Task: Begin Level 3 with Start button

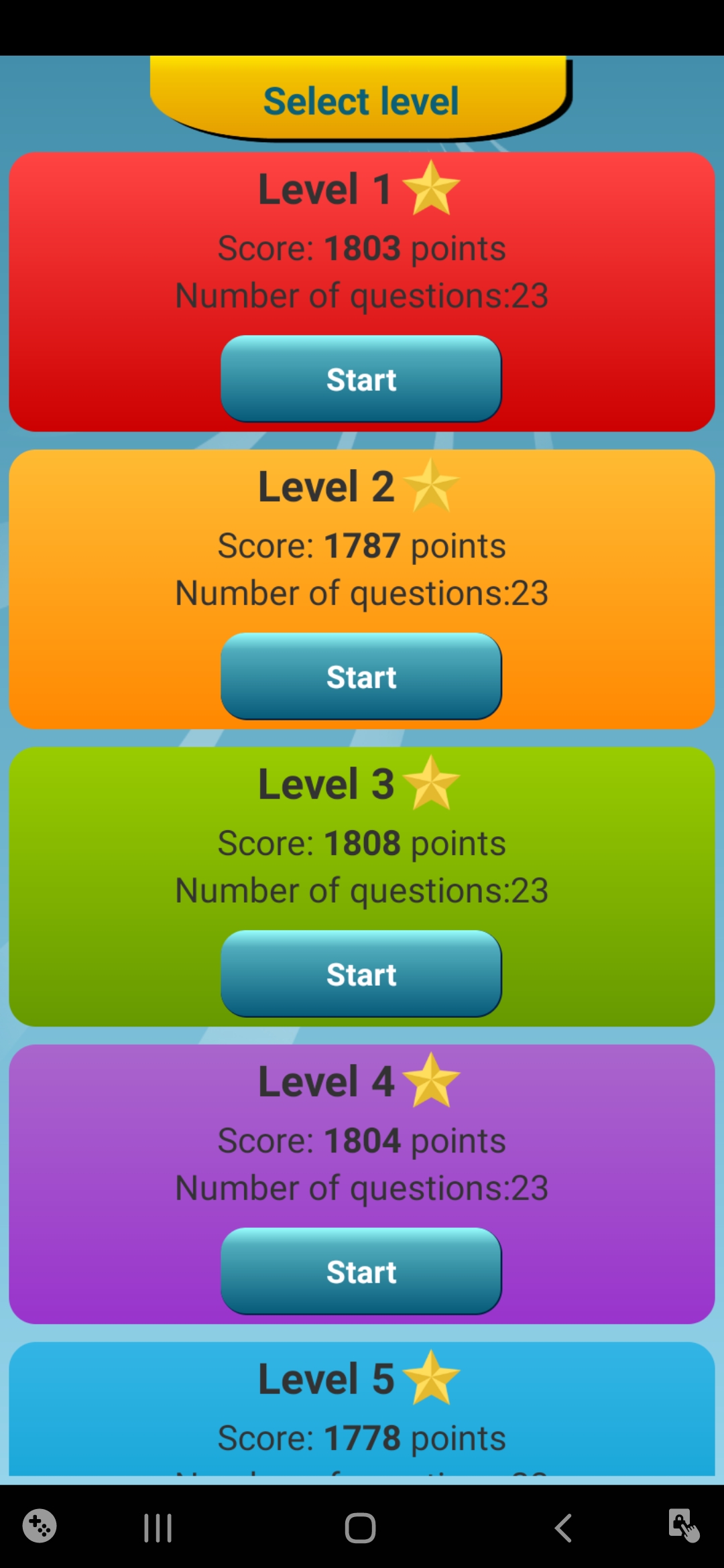Action: tap(361, 974)
